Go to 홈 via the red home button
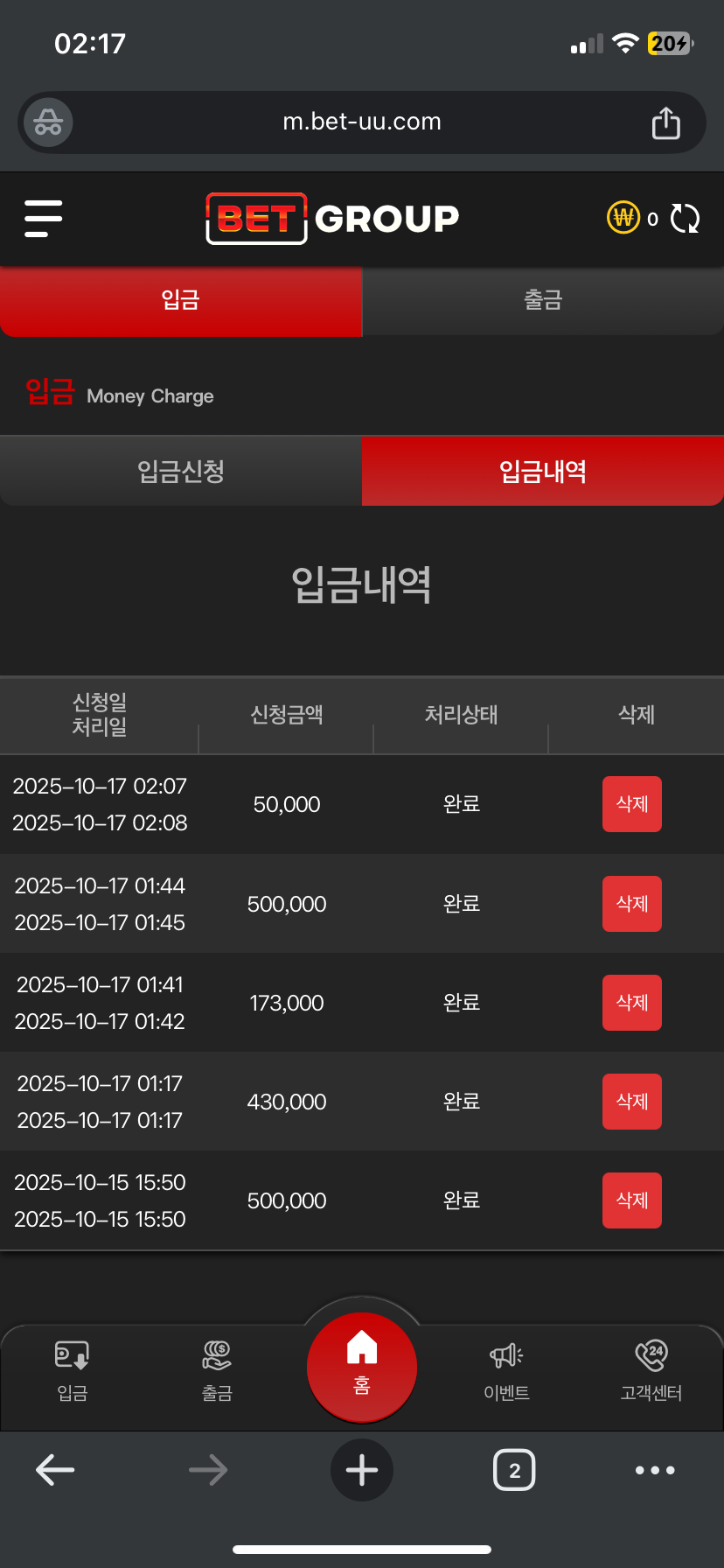Image resolution: width=724 pixels, height=1568 pixels. click(x=362, y=1367)
